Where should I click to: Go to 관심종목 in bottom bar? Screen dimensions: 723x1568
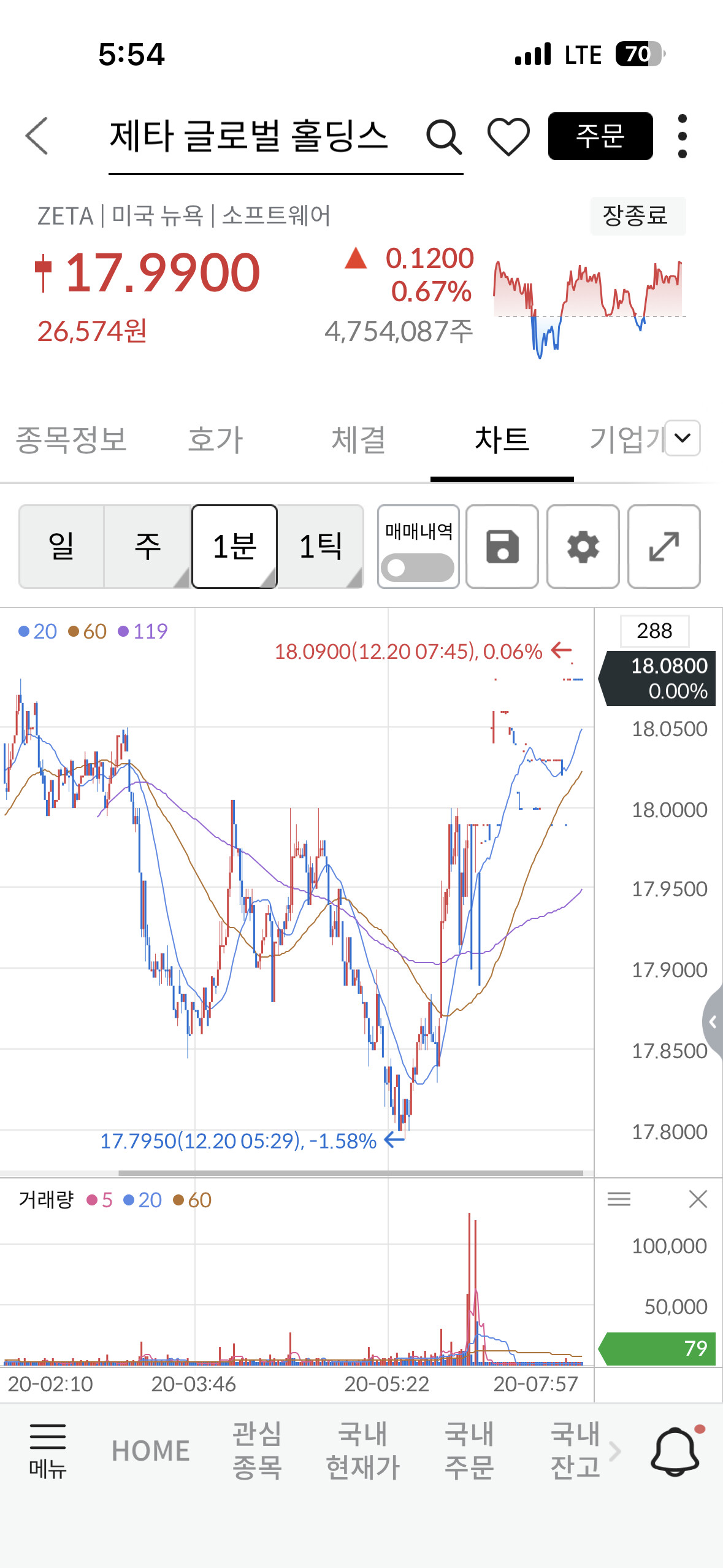click(x=257, y=1451)
